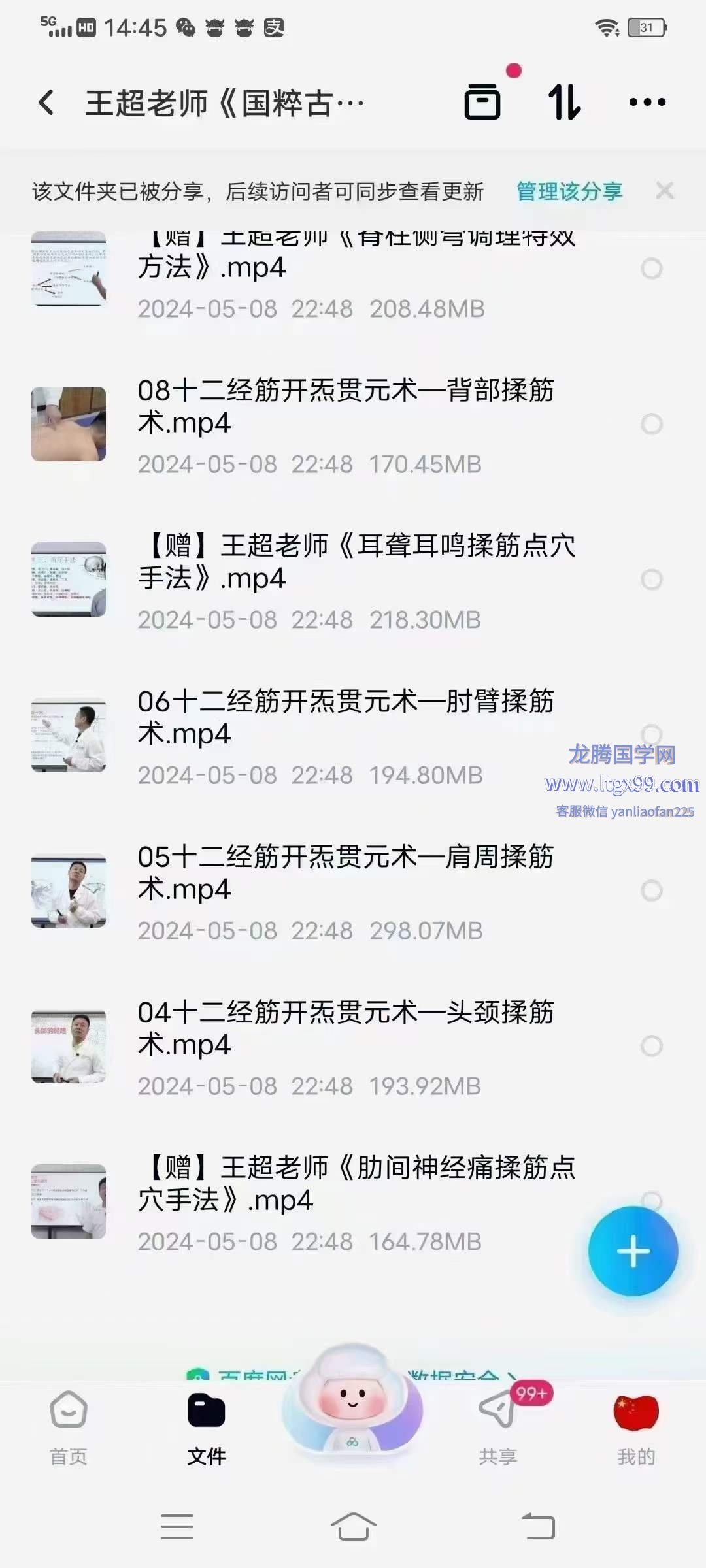Select the 脊柱侧弯调理特效方法 video checkbox
This screenshot has width=706, height=1568.
651,269
